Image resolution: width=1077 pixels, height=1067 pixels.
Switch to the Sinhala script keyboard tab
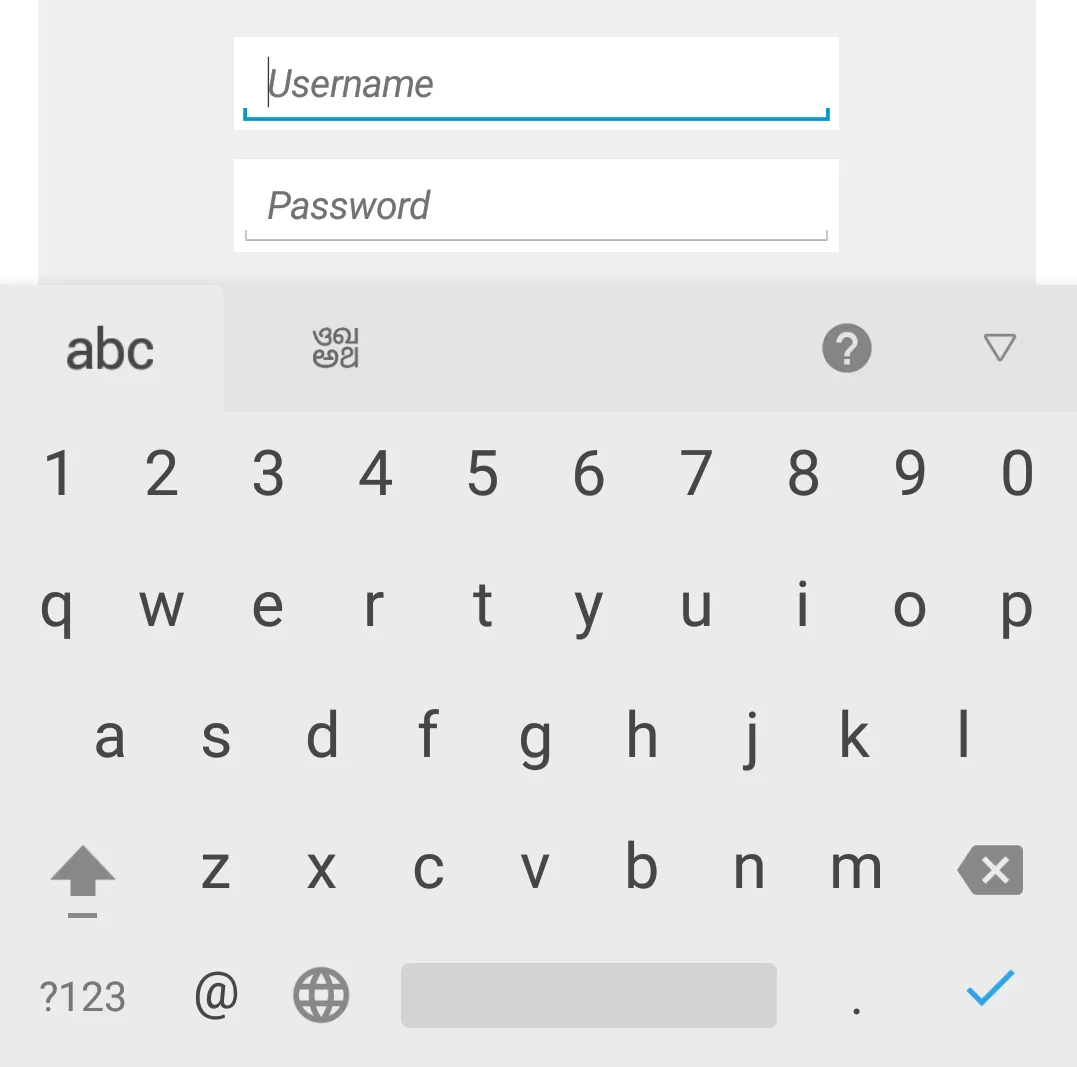click(x=336, y=348)
